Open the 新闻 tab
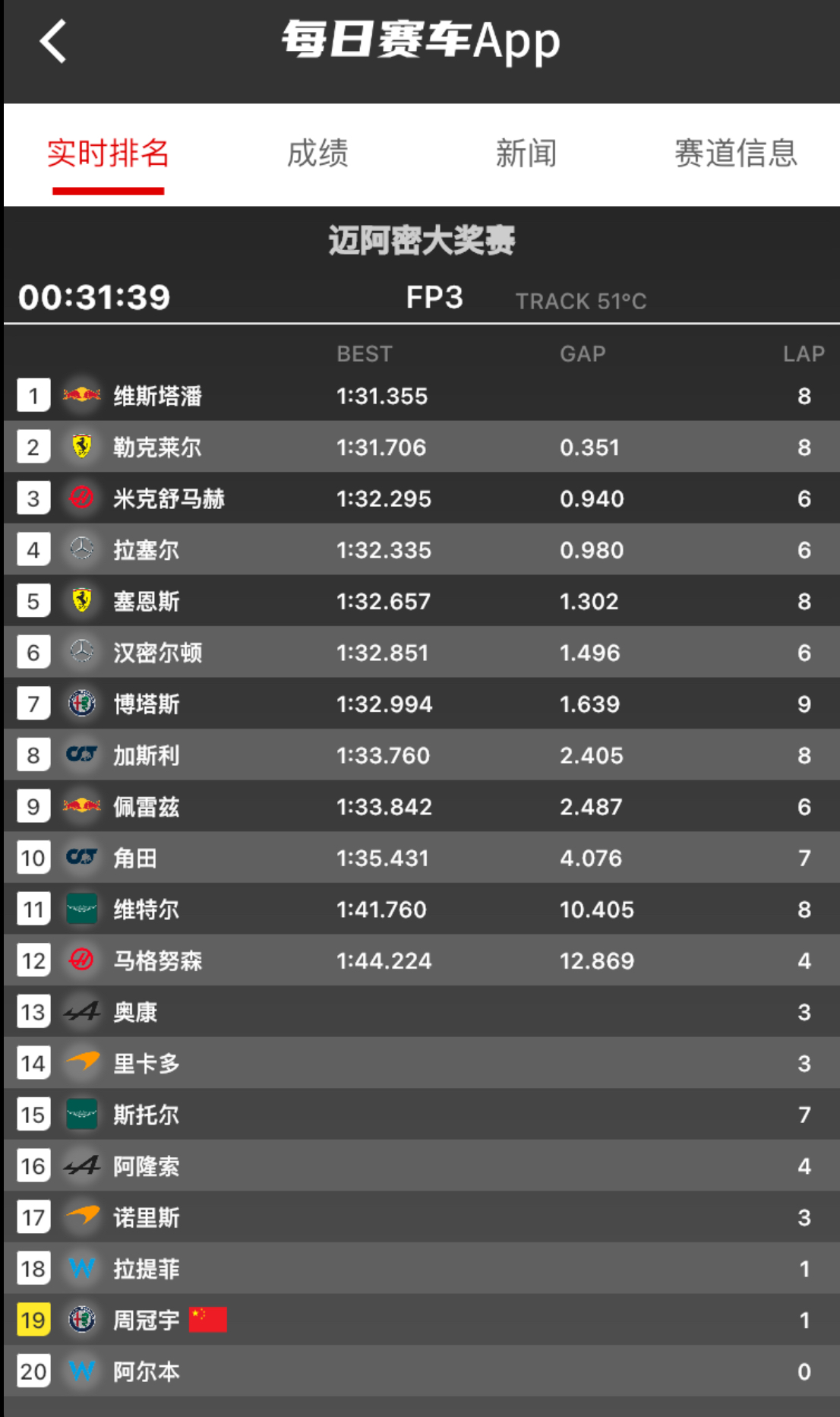Viewport: 840px width, 1417px height. tap(526, 153)
